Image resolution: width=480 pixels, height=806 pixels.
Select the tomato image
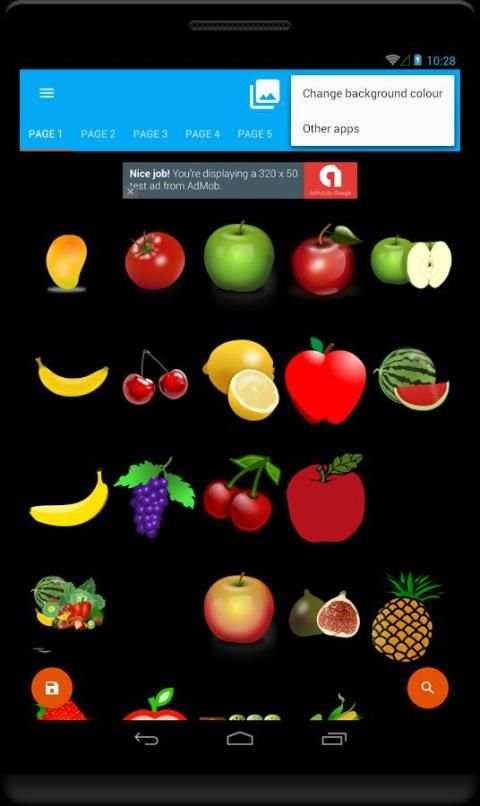(155, 260)
